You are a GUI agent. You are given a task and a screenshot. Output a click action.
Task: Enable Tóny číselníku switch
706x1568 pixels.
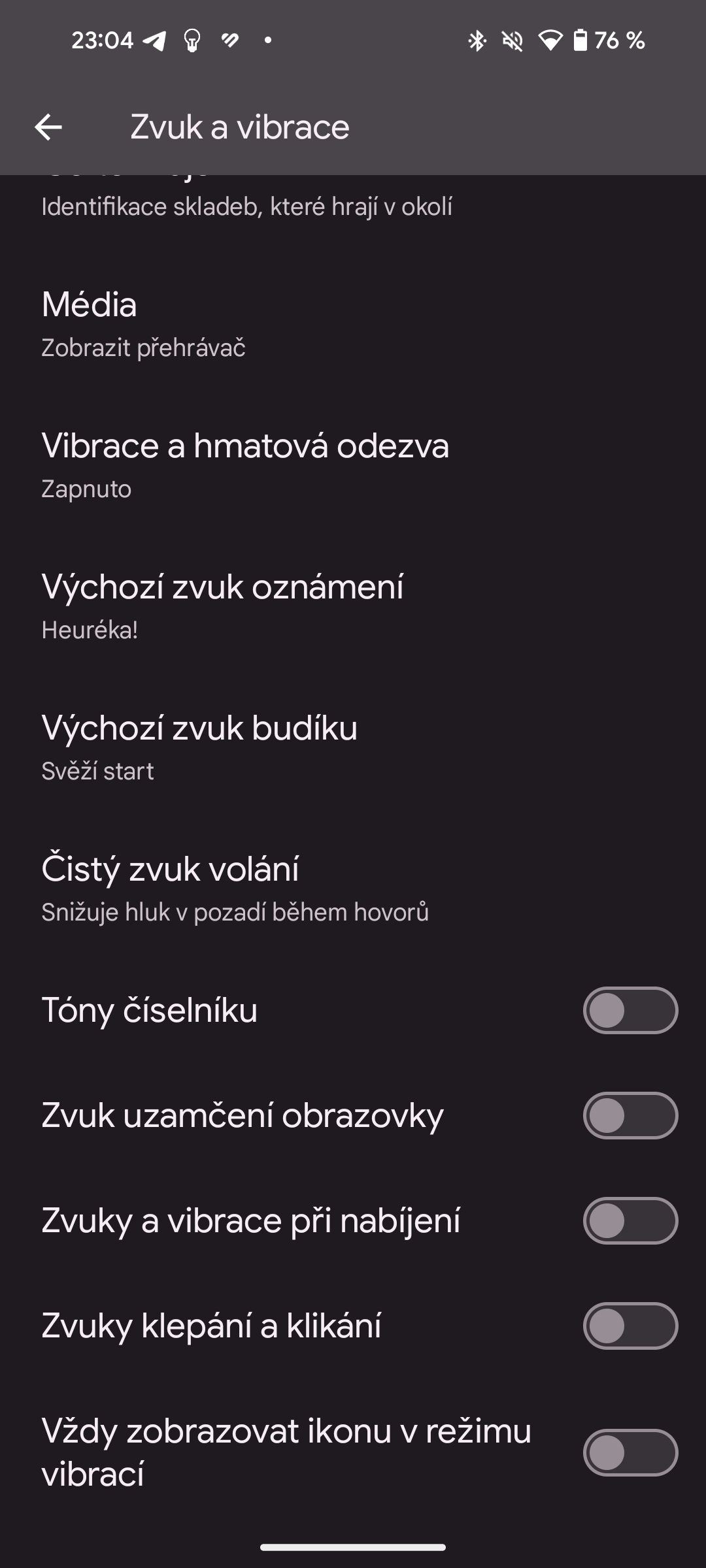[x=630, y=1010]
